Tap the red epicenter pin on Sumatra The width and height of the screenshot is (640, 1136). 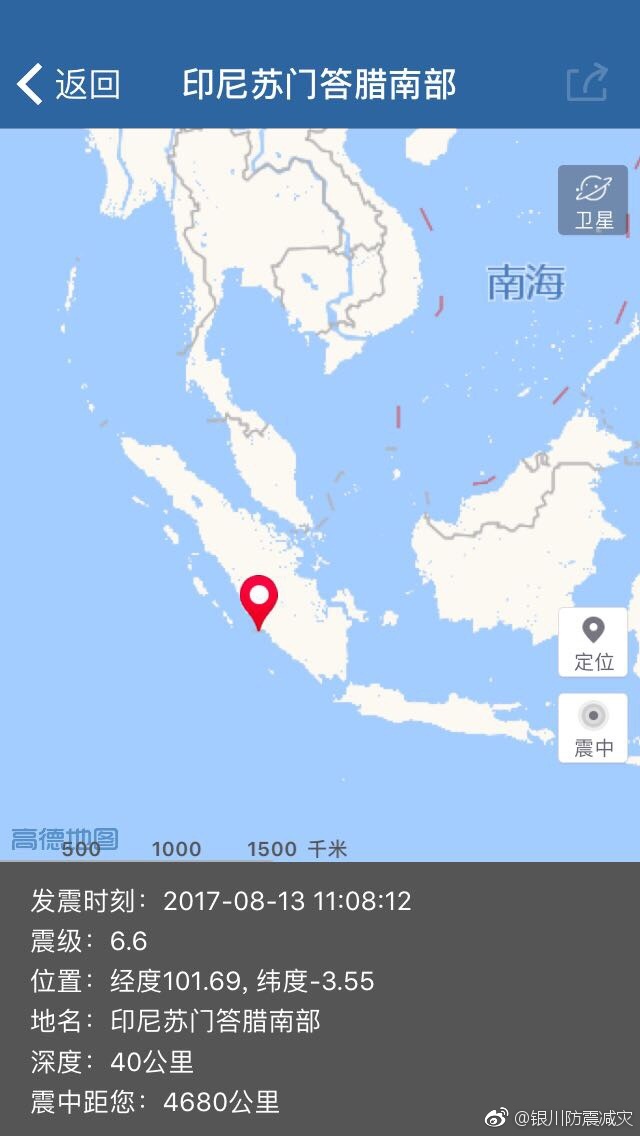[x=260, y=600]
